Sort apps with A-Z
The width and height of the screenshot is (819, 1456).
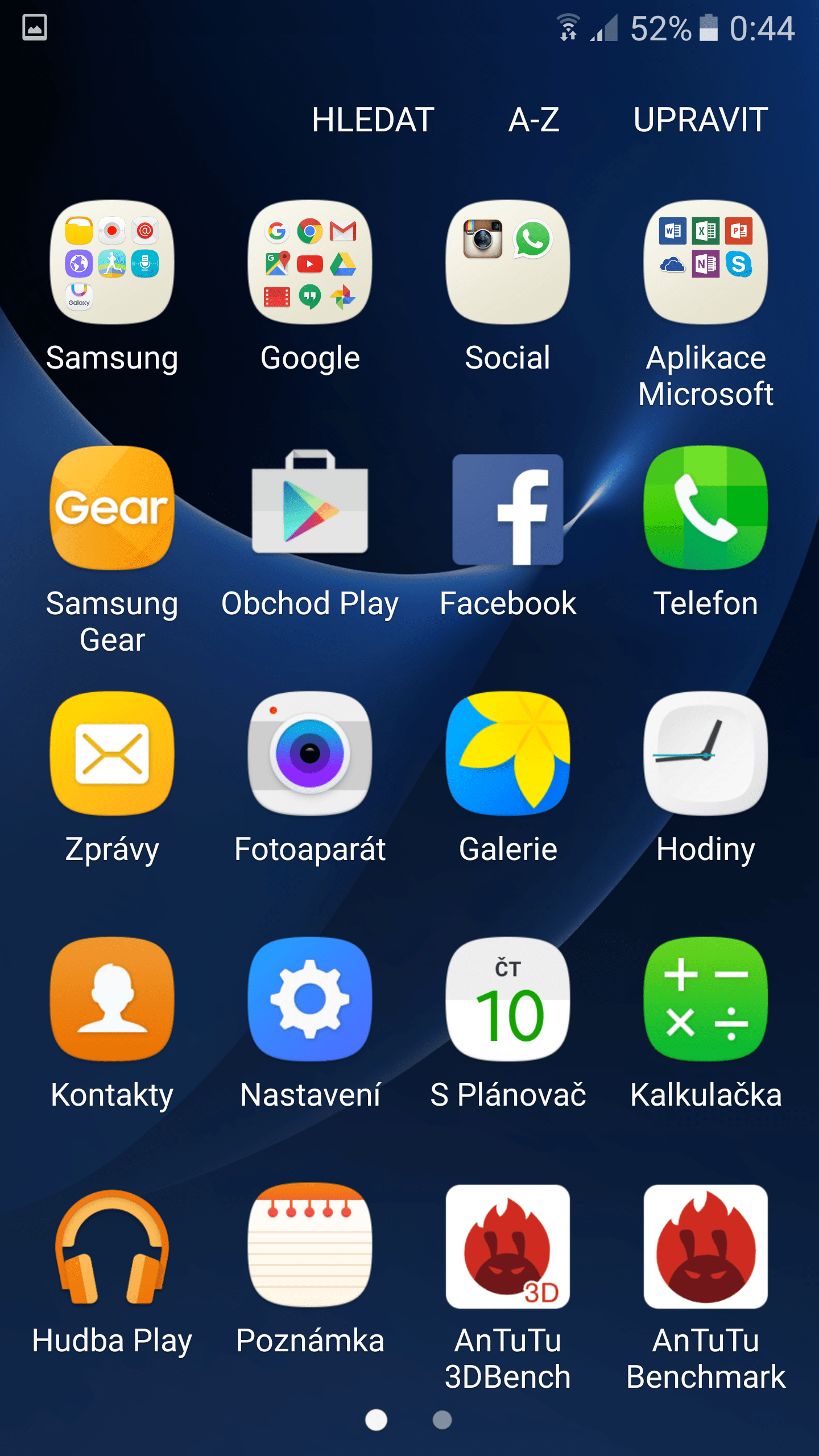coord(533,120)
